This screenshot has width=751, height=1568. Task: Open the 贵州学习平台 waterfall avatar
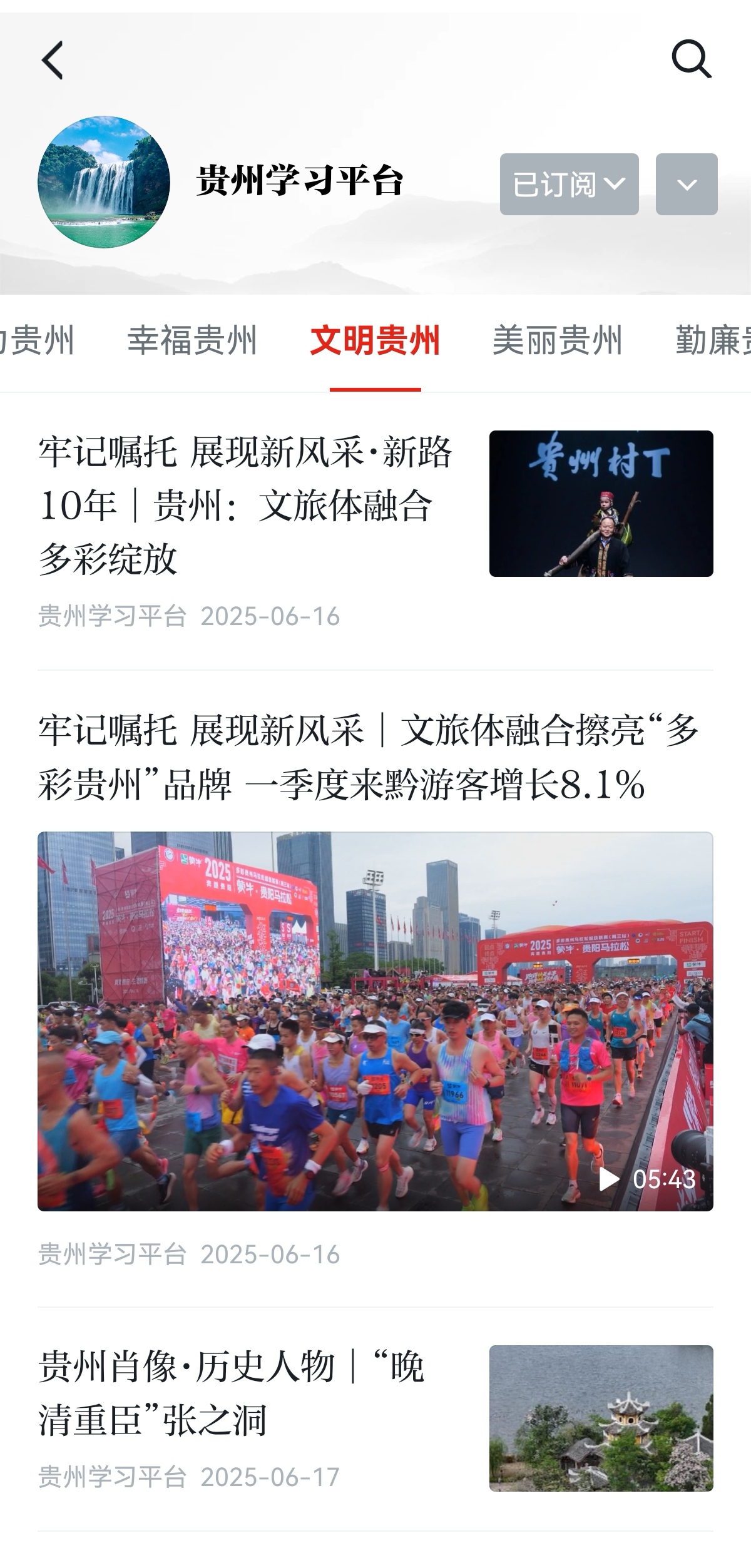pyautogui.click(x=104, y=182)
